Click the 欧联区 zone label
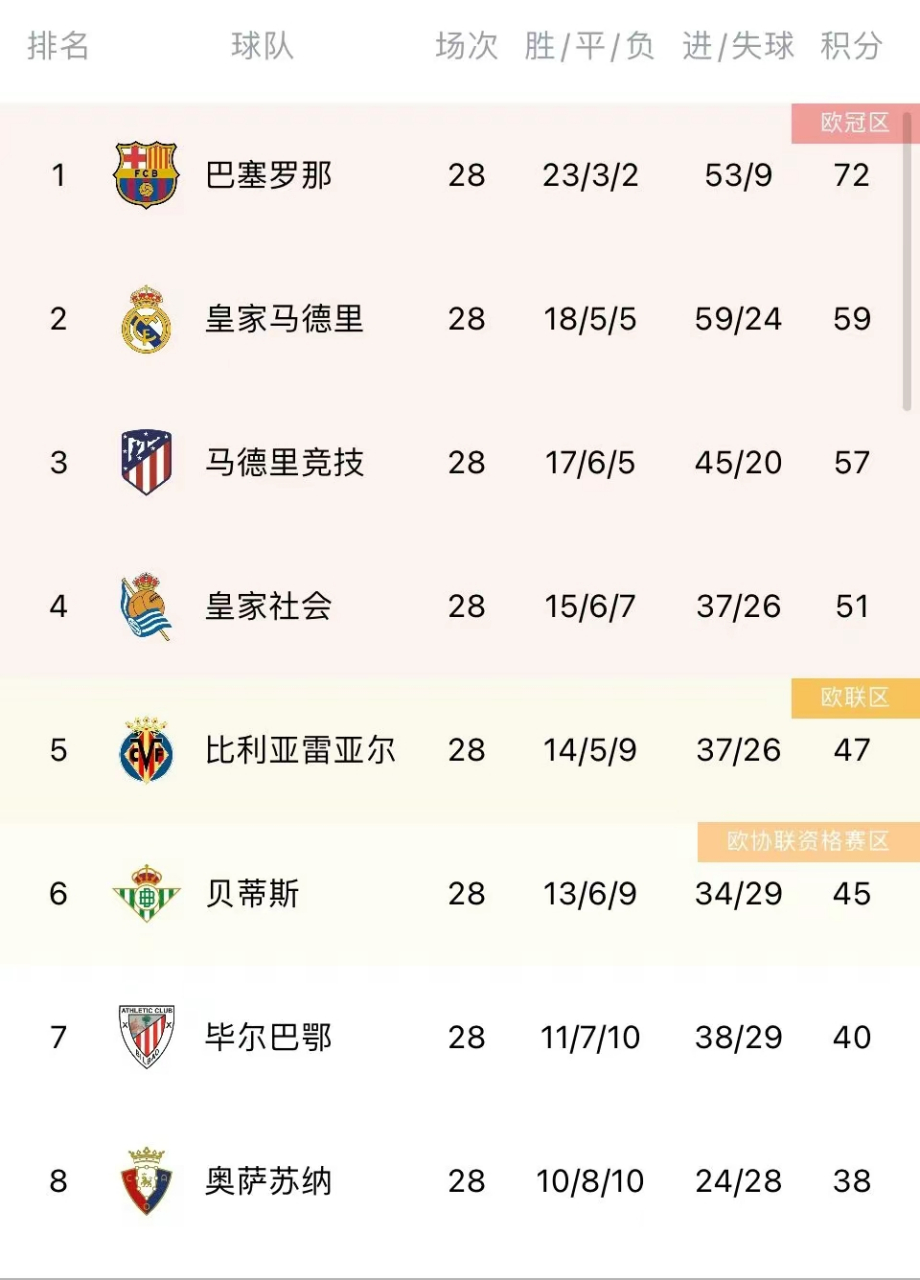 point(855,698)
